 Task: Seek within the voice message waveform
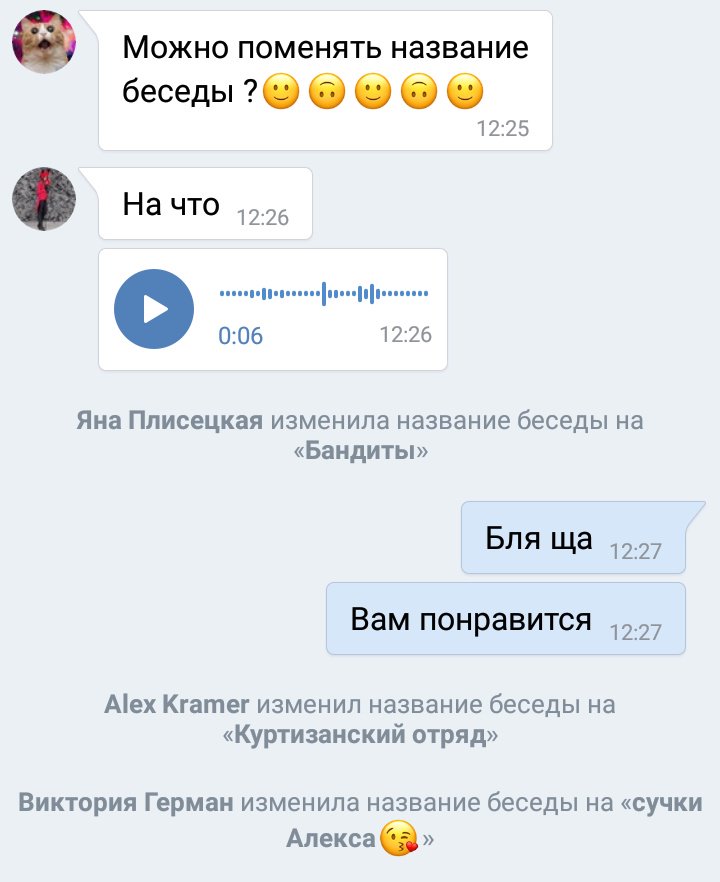point(323,294)
